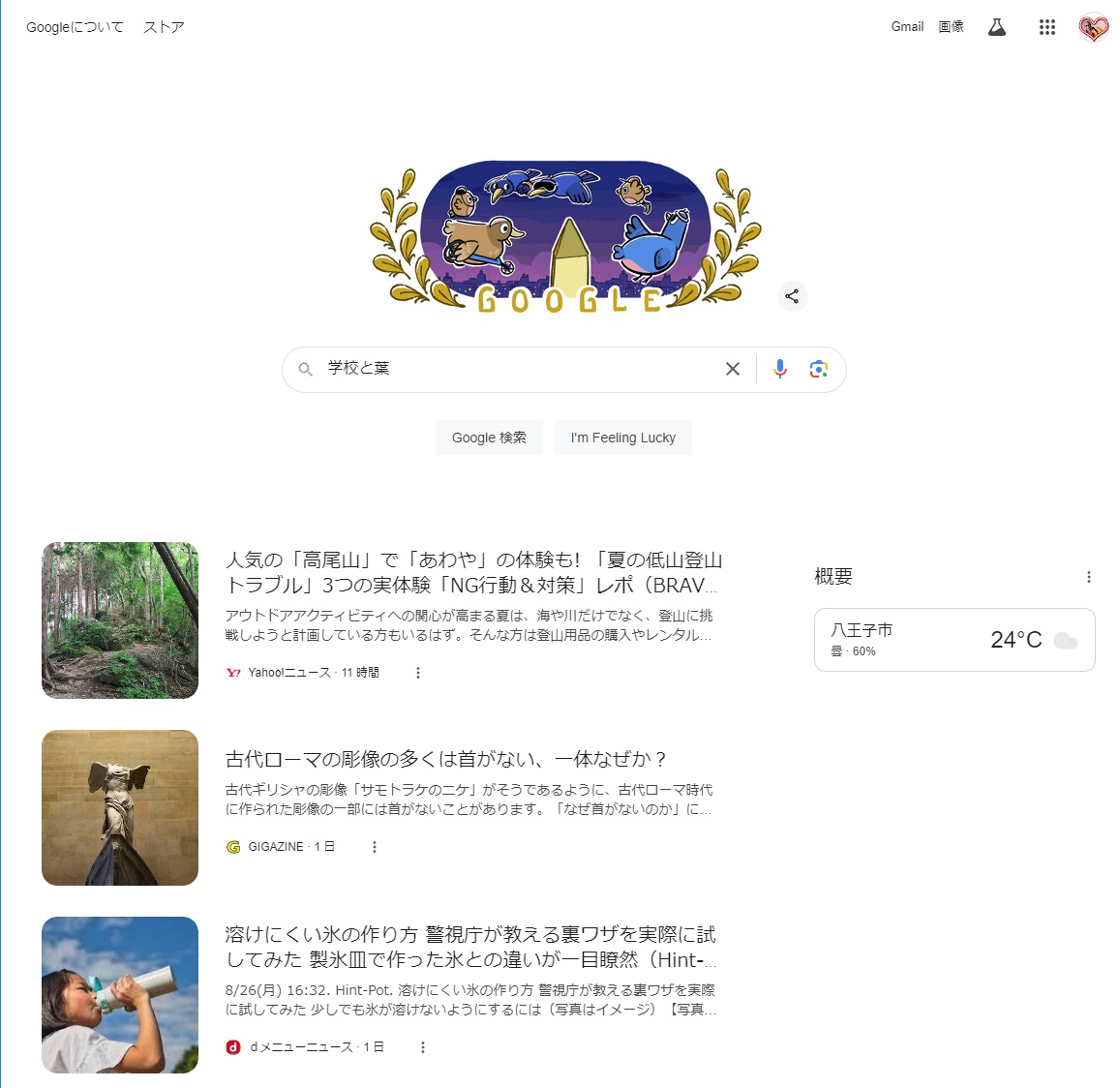Open the Google account profile picture

click(1094, 28)
